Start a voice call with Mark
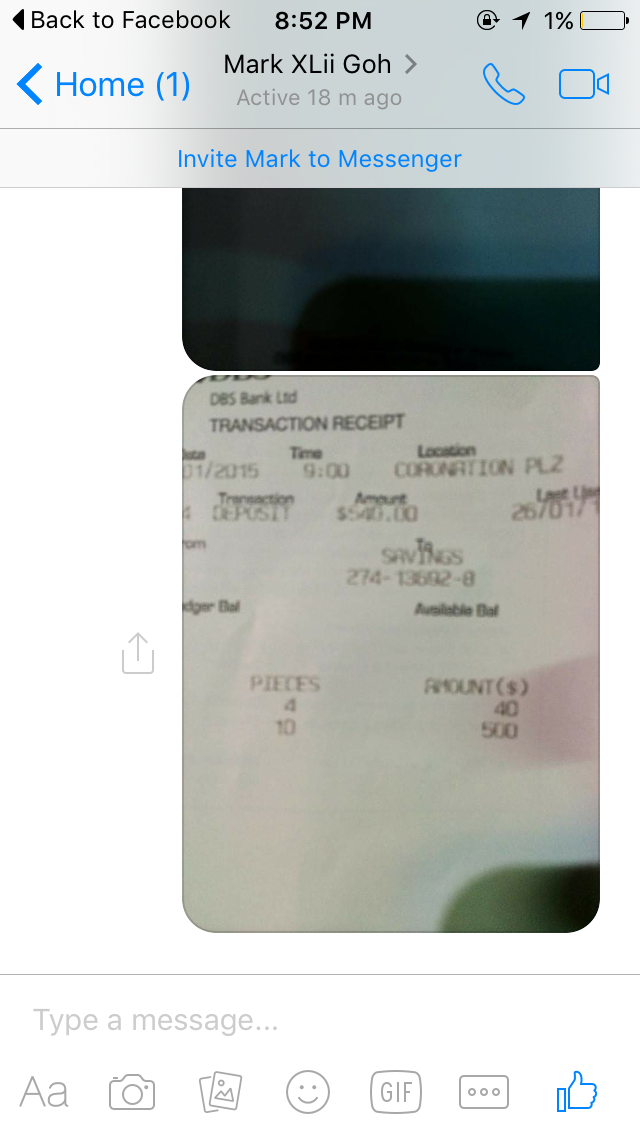 tap(504, 85)
